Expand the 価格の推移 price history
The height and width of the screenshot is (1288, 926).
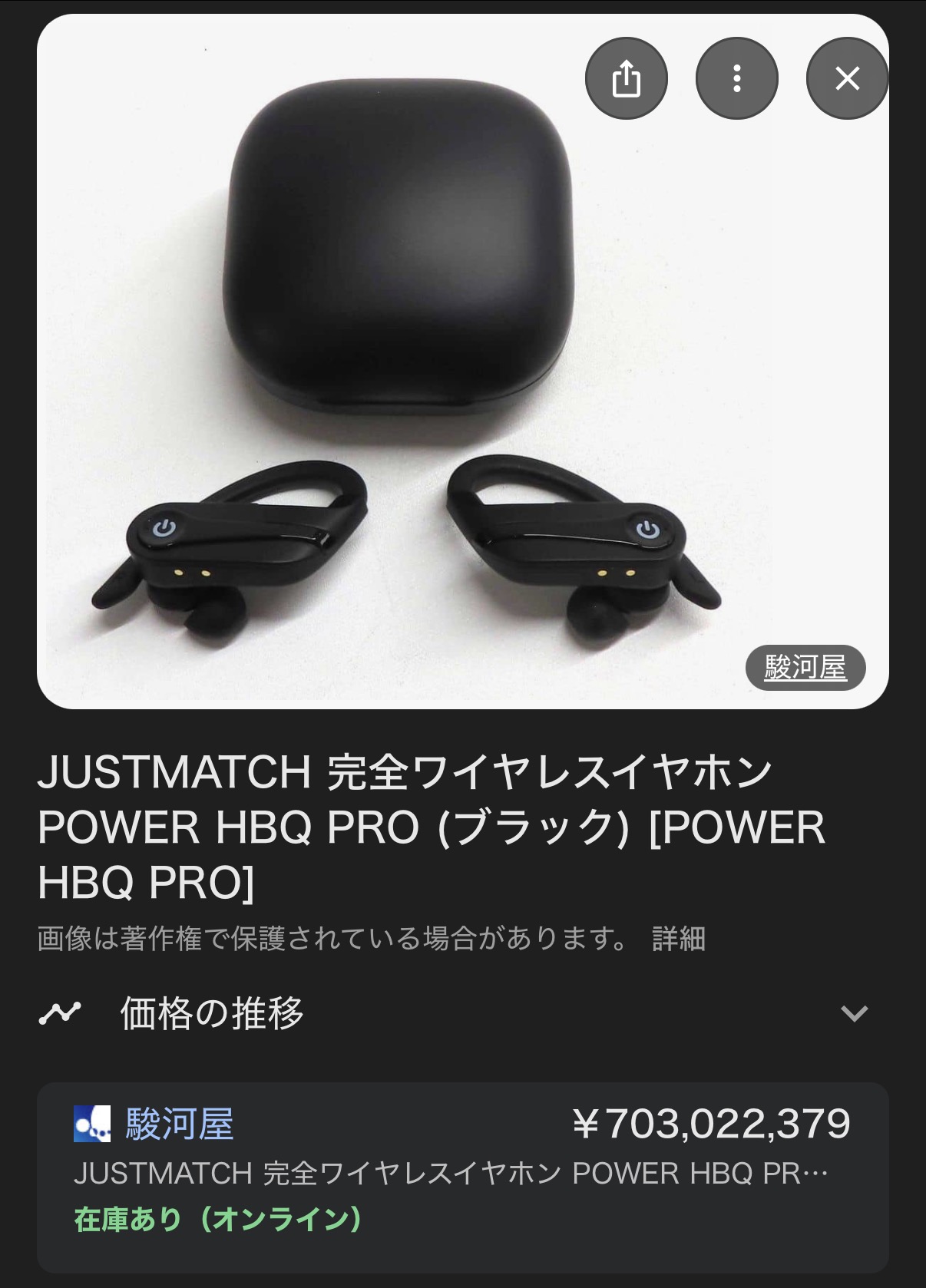854,1013
